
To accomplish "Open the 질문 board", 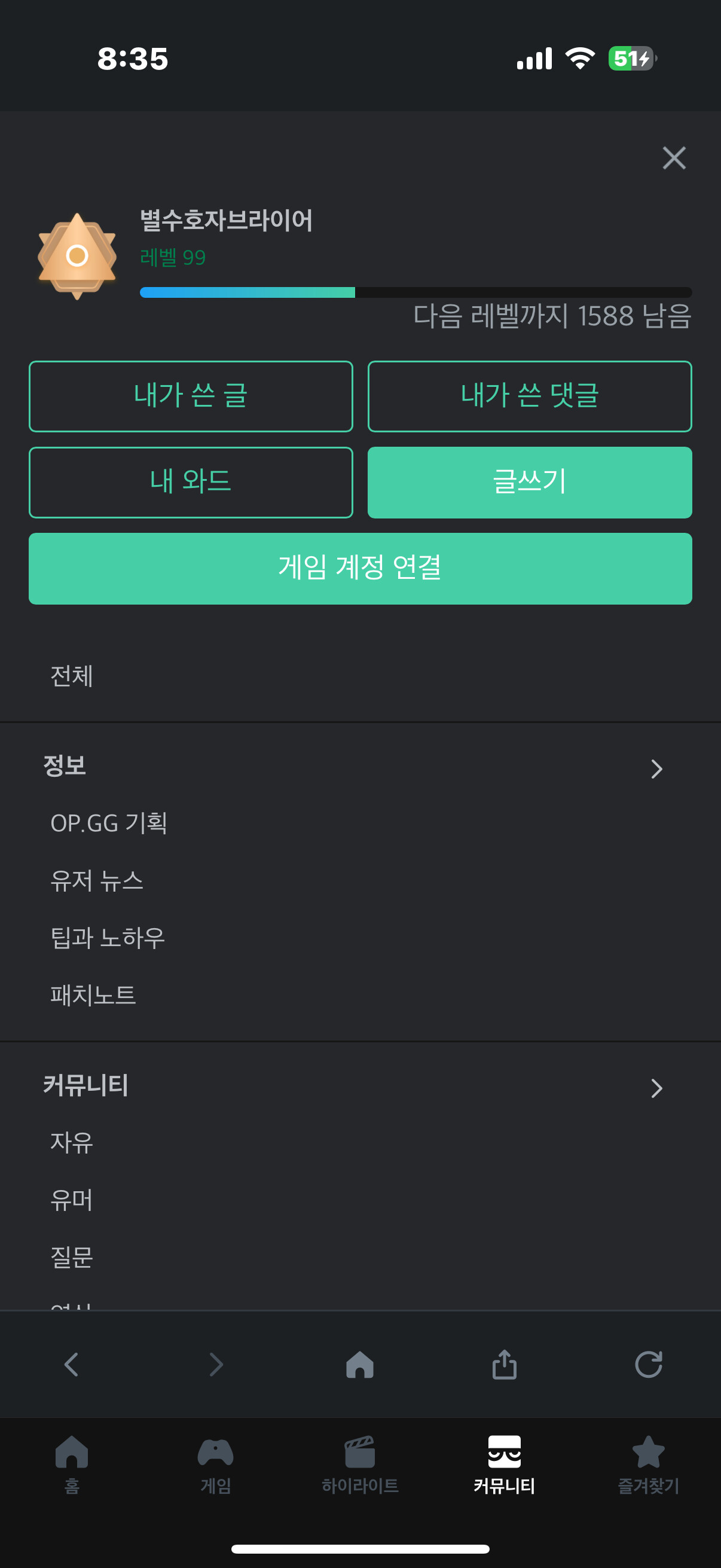I will 72,1257.
